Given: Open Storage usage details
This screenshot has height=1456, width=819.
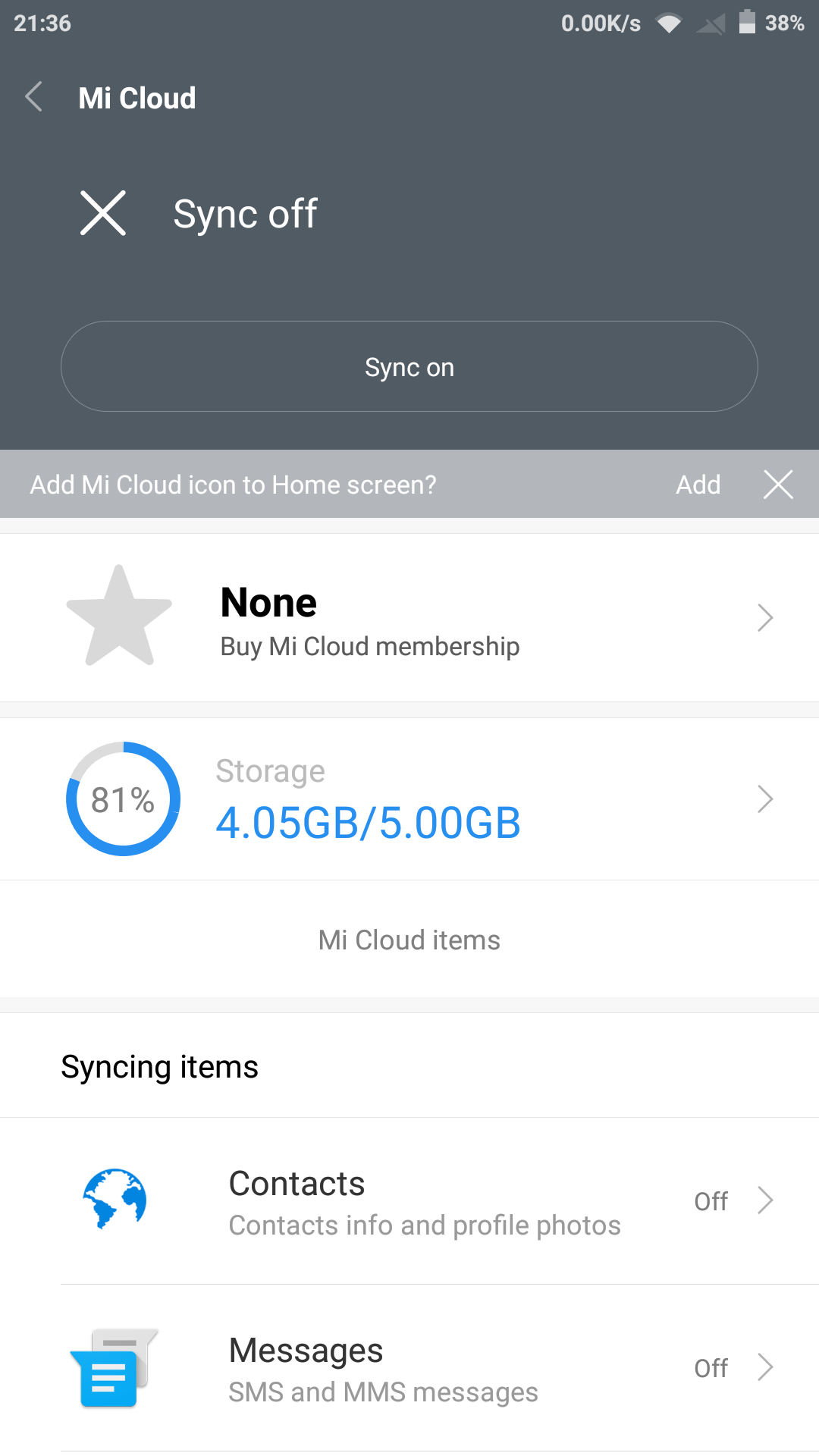Looking at the screenshot, I should (409, 799).
